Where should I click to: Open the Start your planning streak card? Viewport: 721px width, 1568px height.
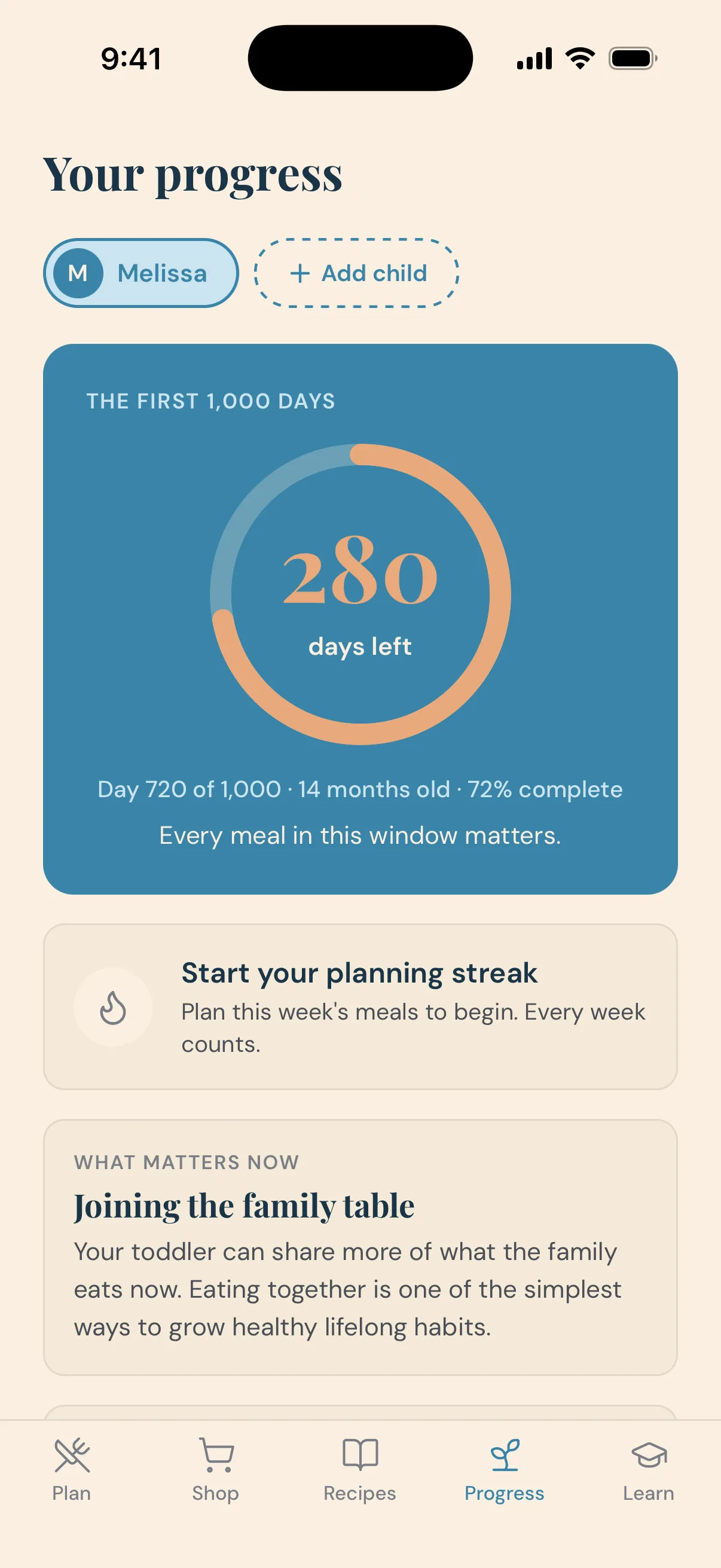click(360, 1007)
